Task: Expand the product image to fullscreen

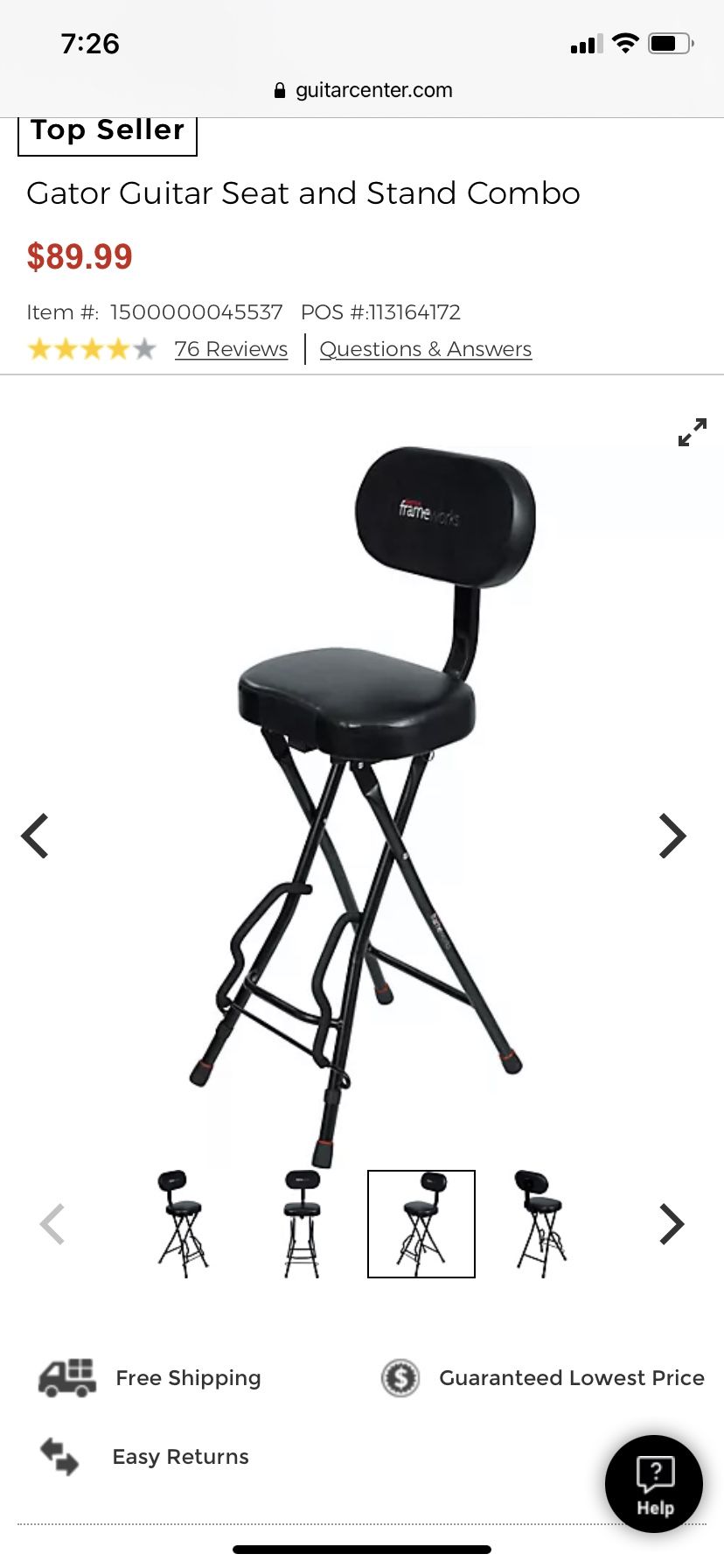Action: [x=692, y=432]
